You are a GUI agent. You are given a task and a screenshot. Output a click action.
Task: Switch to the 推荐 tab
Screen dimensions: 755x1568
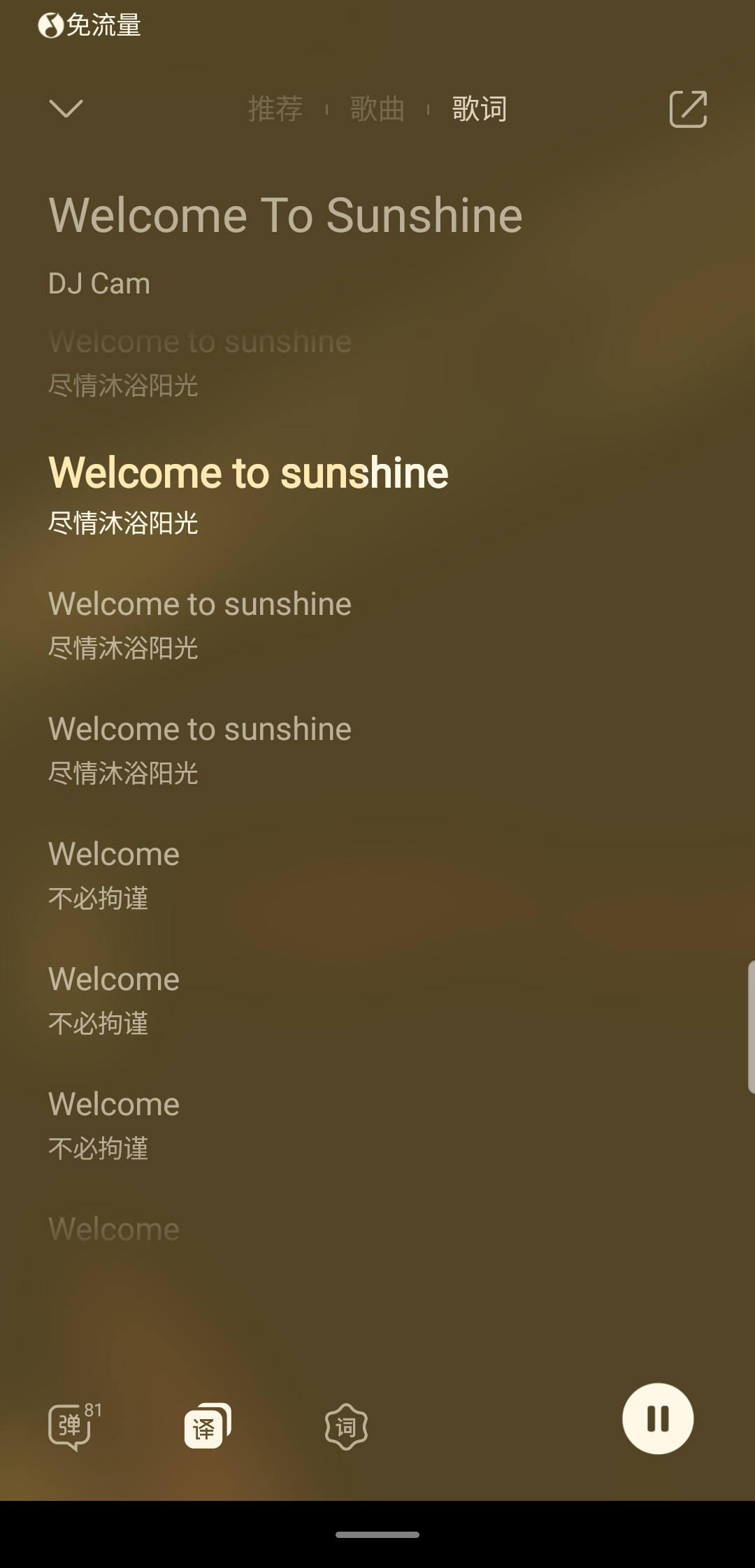(275, 109)
